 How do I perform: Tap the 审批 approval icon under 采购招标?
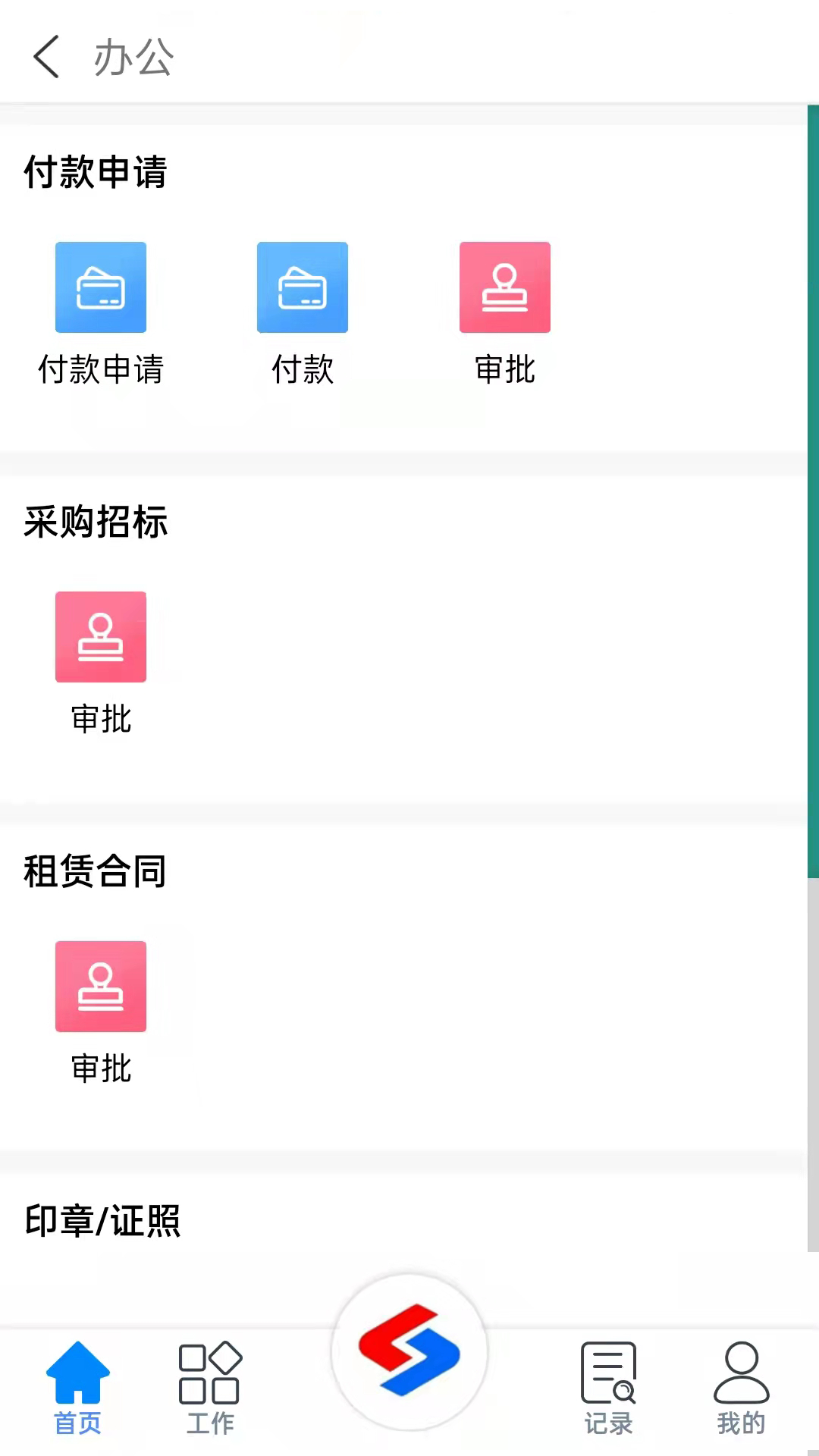tap(101, 637)
